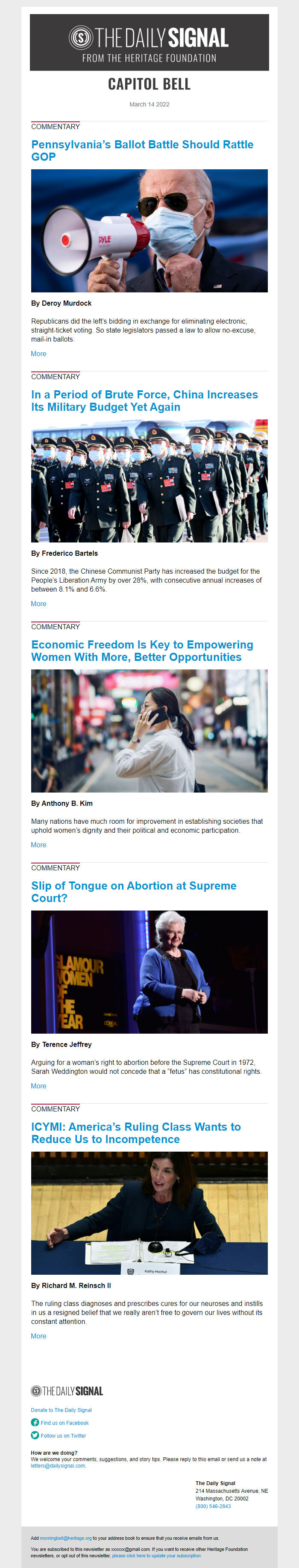Open the megaphone photo for the Pennsylvania article
This screenshot has width=299, height=1568.
click(149, 231)
